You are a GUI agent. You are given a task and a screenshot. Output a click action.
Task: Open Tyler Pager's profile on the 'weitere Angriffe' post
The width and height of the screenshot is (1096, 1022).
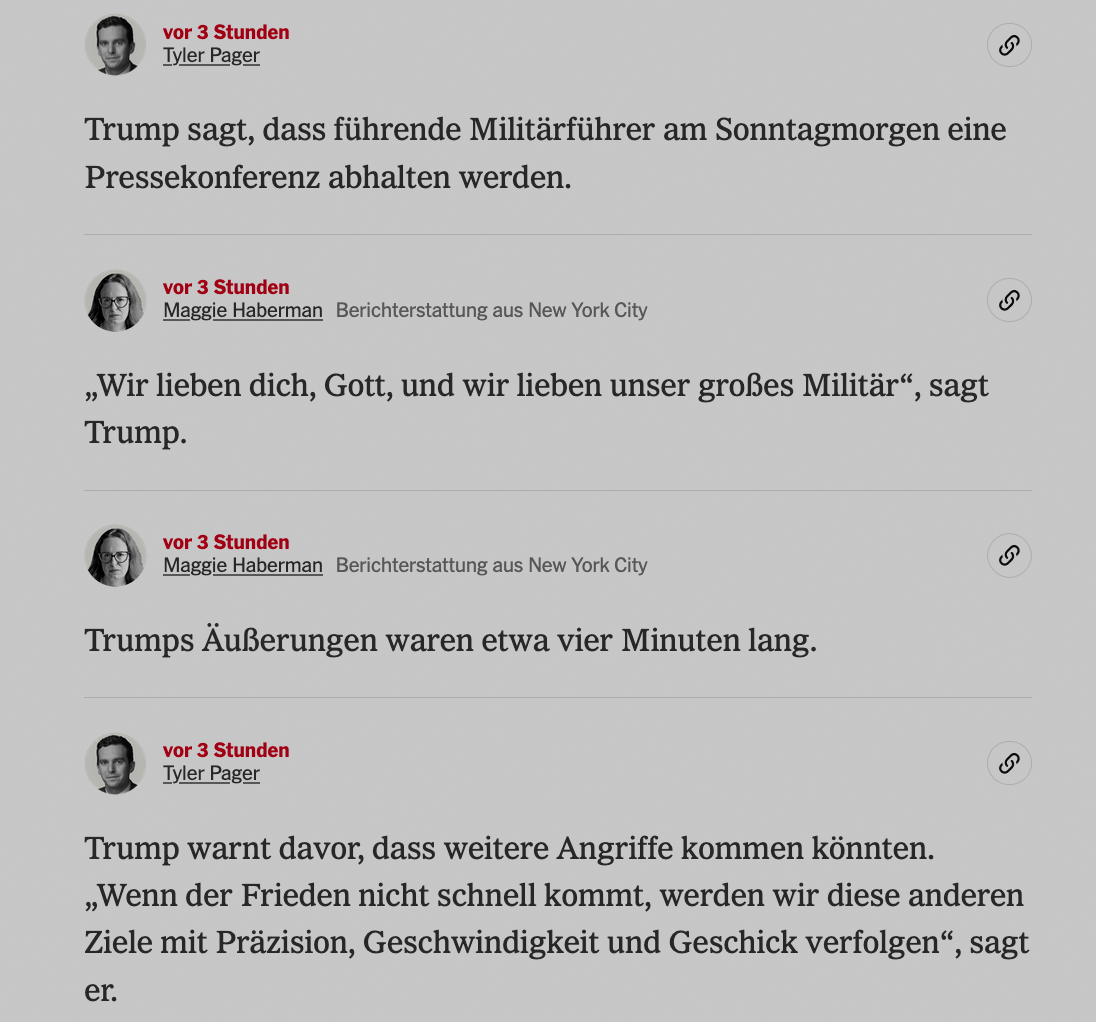[x=211, y=774]
